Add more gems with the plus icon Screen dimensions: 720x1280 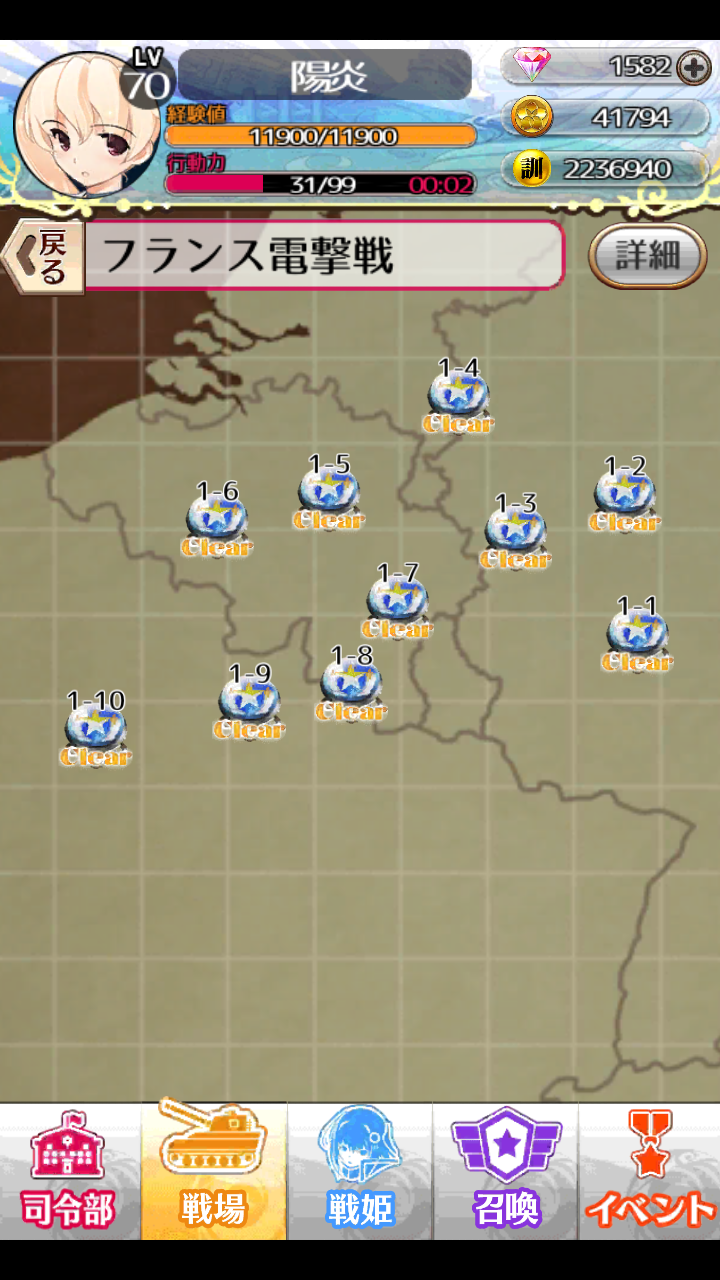coord(693,67)
